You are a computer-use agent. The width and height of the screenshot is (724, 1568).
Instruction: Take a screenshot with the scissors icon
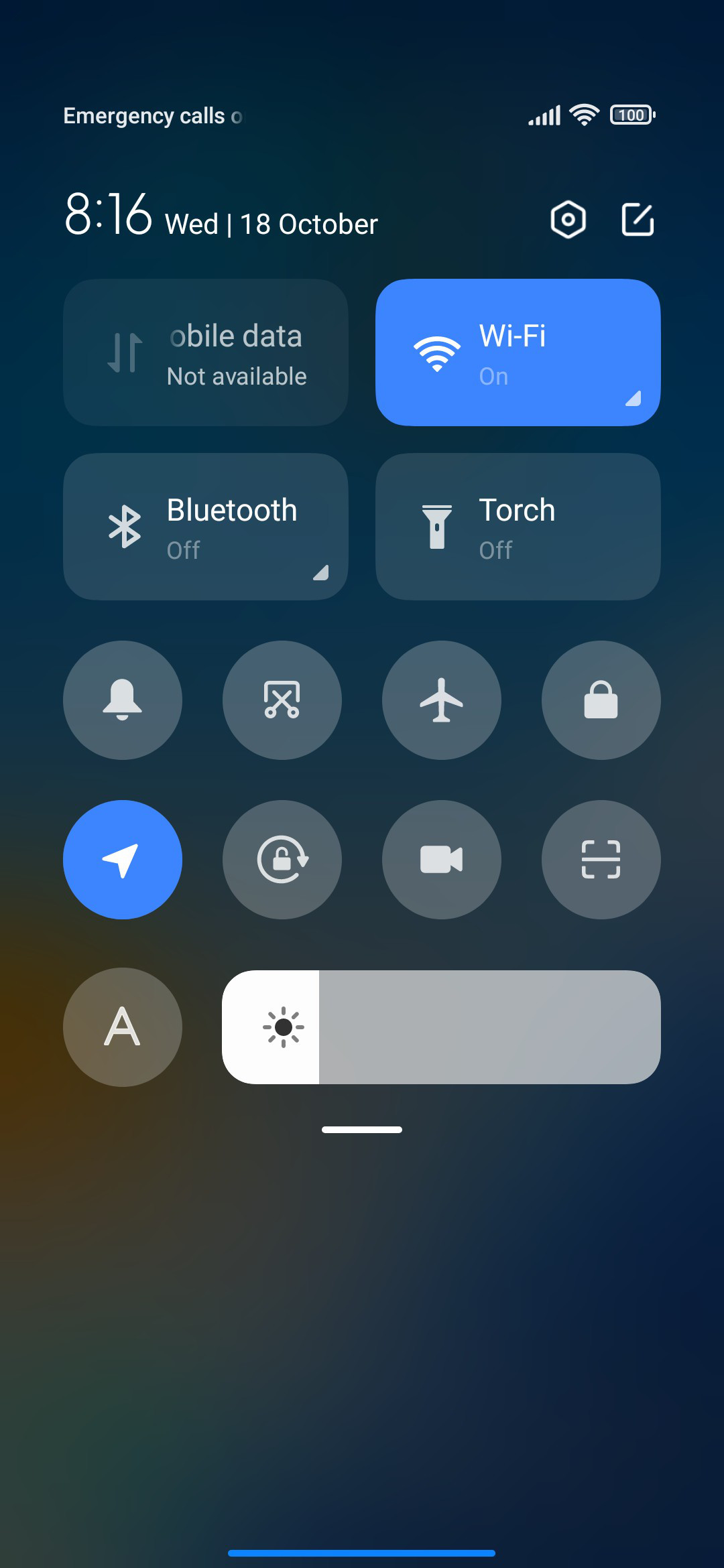(x=282, y=700)
